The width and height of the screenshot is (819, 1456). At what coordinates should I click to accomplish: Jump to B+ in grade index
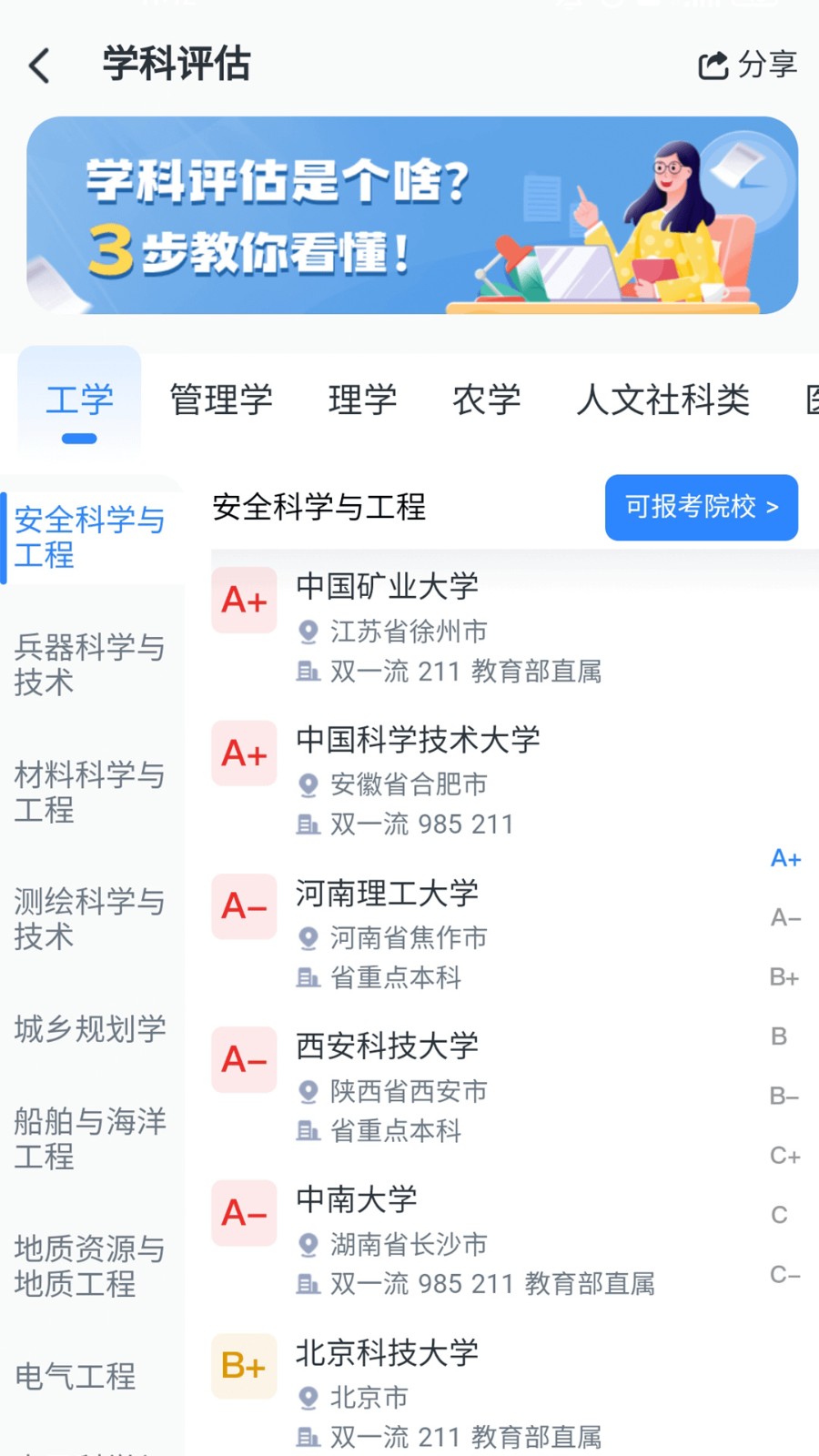[x=784, y=977]
